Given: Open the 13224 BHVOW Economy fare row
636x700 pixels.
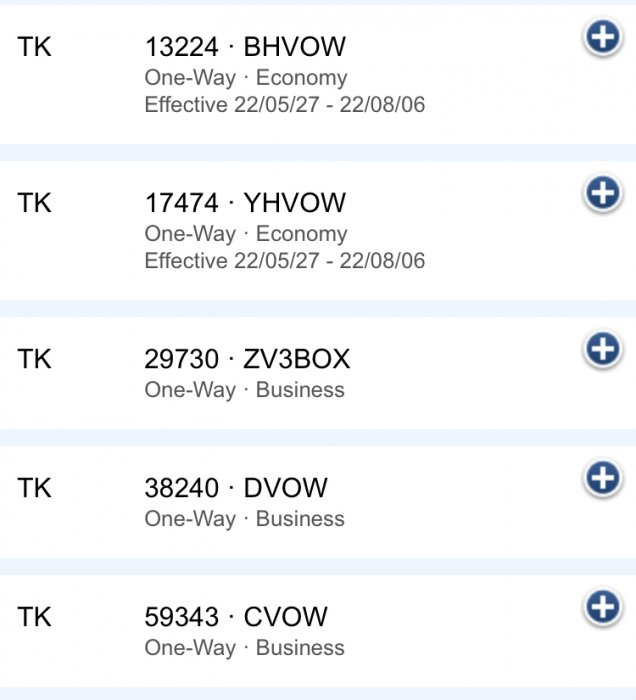Looking at the screenshot, I should point(285,75).
